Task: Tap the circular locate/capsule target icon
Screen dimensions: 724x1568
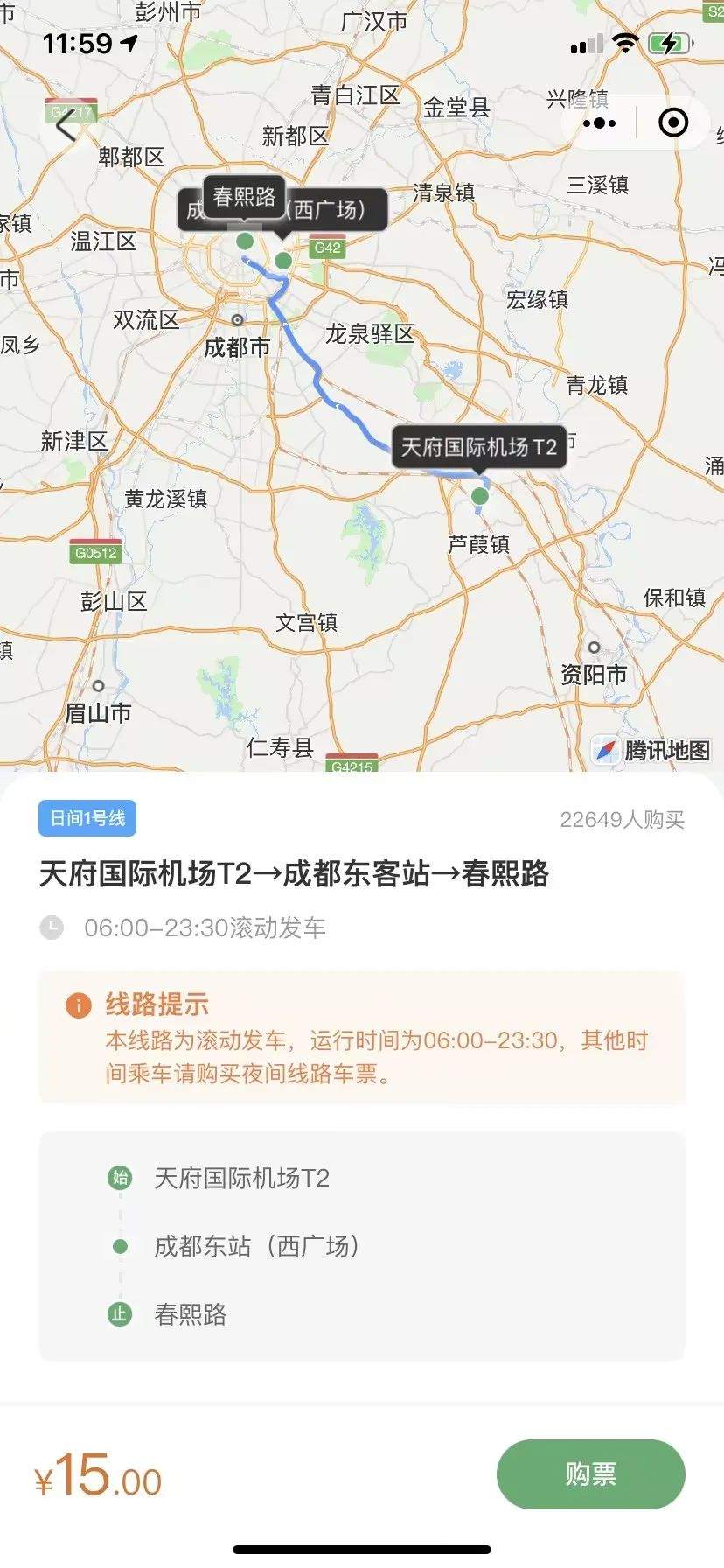Action: [x=673, y=123]
